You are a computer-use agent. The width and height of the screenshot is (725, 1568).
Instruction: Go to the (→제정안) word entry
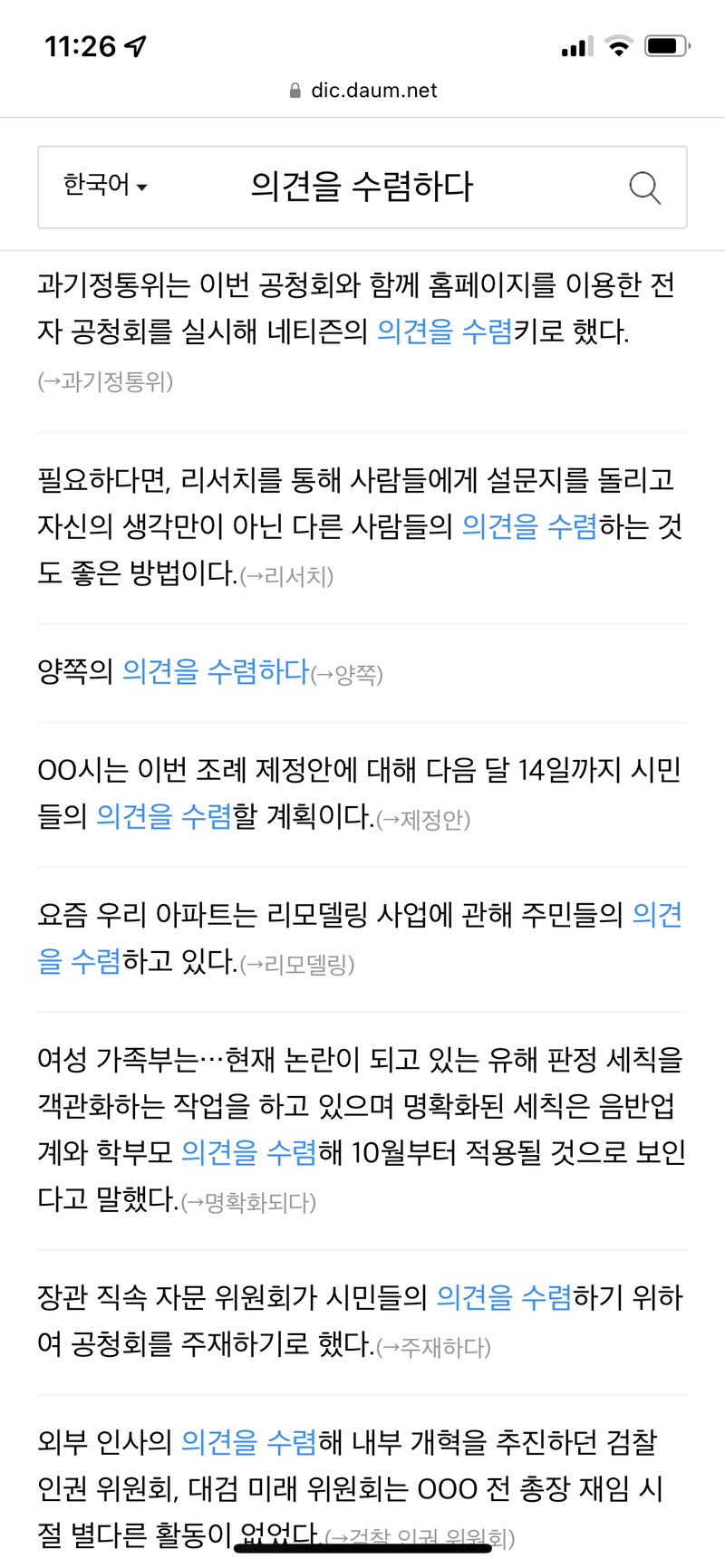(x=423, y=820)
